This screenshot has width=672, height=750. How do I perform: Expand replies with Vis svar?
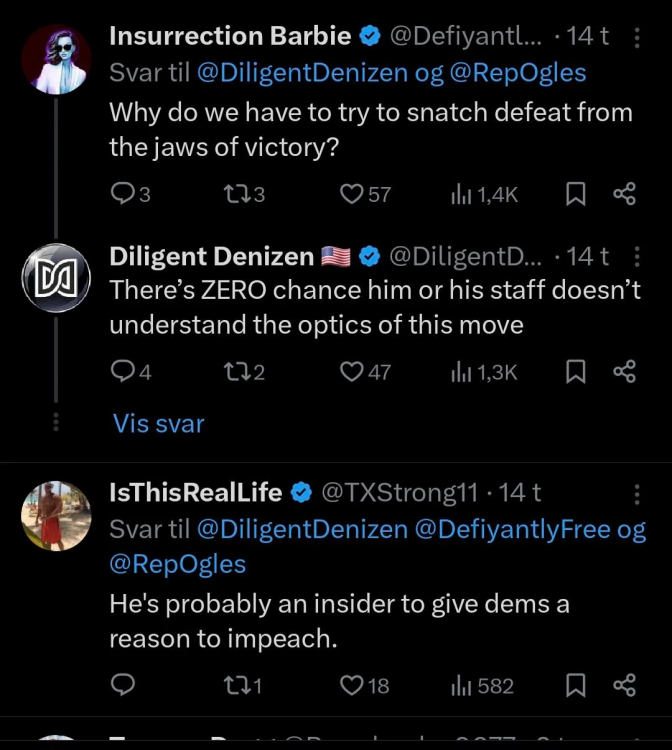tap(158, 424)
